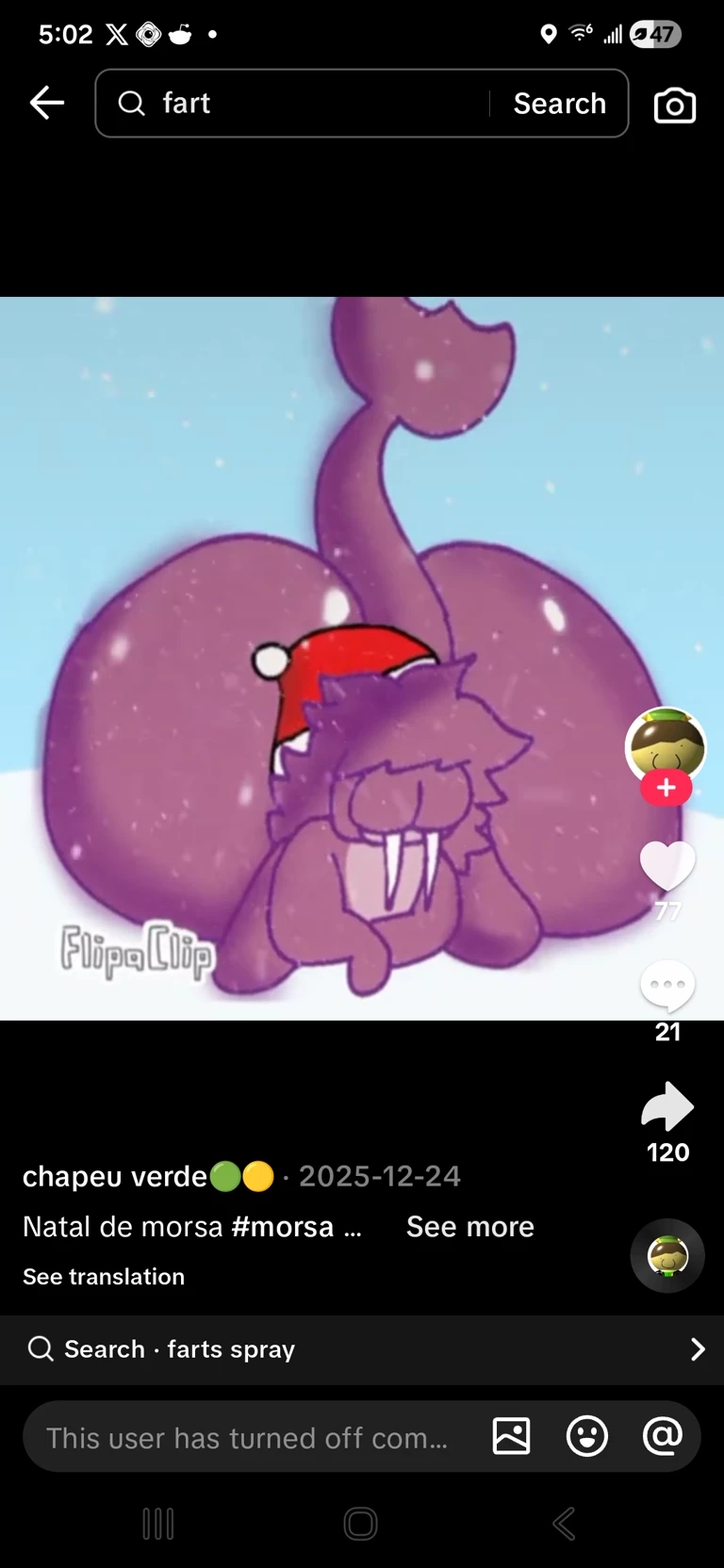This screenshot has height=1568, width=724.
Task: Like this video with the heart icon
Action: click(667, 865)
